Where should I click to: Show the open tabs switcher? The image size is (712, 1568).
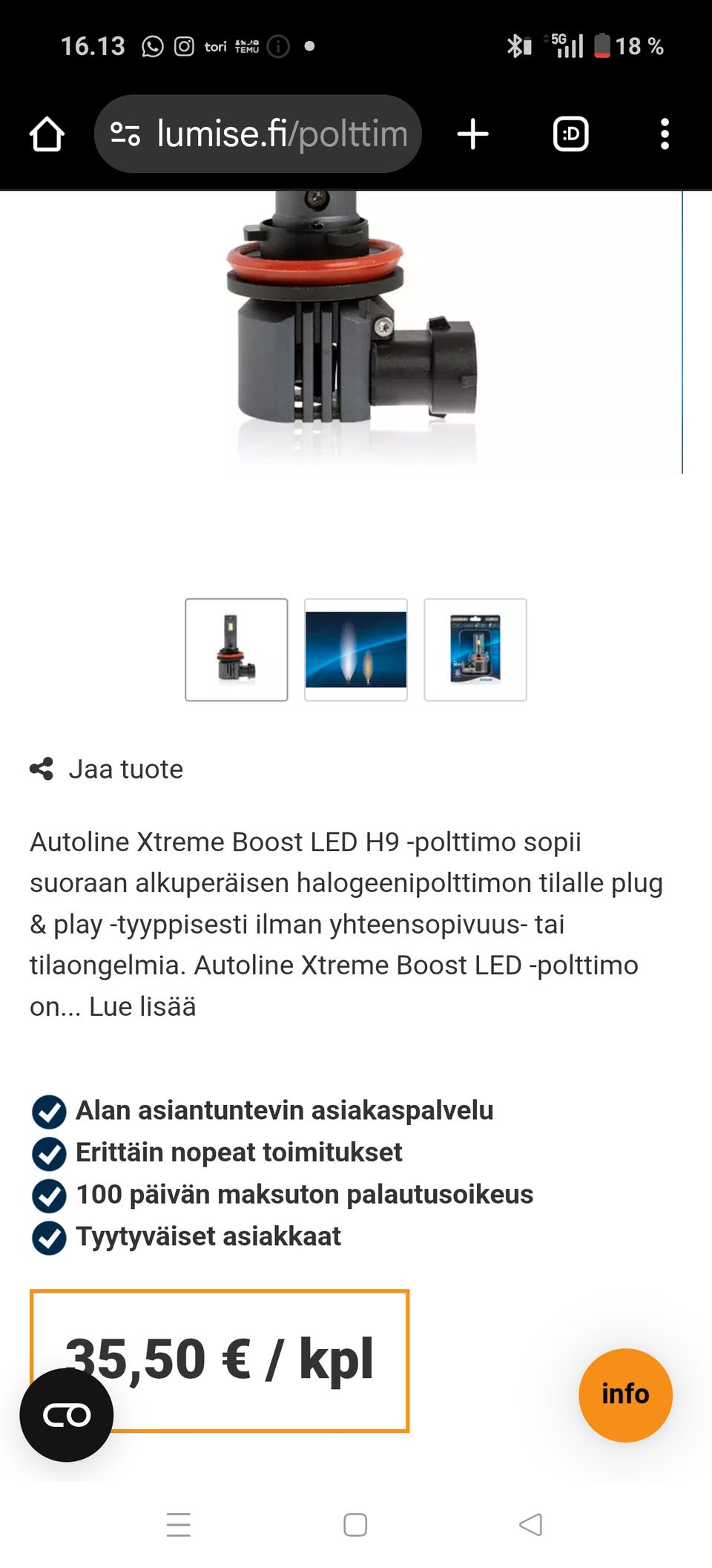(x=570, y=134)
